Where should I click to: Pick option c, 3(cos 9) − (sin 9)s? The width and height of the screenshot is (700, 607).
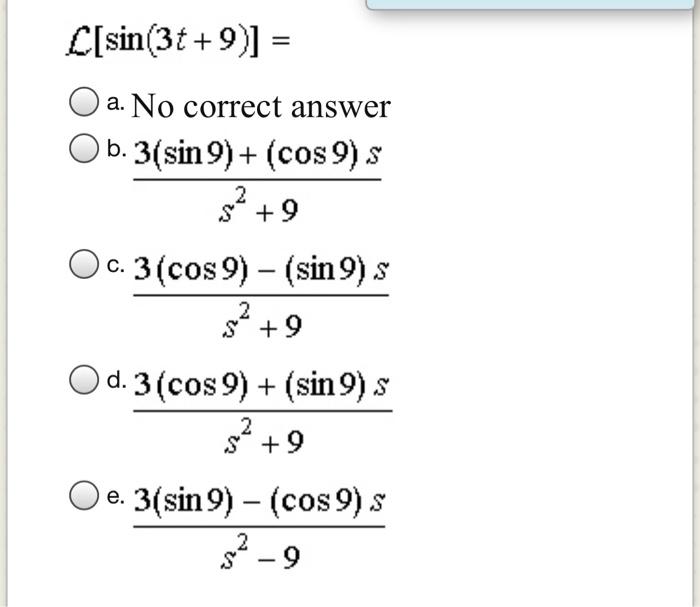(85, 265)
